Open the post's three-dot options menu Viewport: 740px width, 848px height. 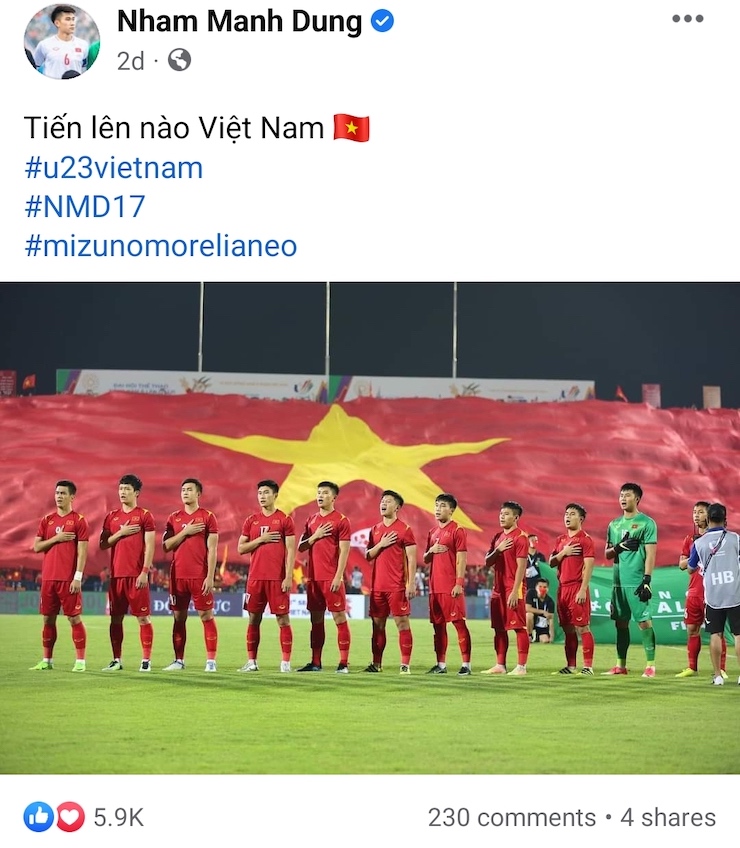[687, 19]
